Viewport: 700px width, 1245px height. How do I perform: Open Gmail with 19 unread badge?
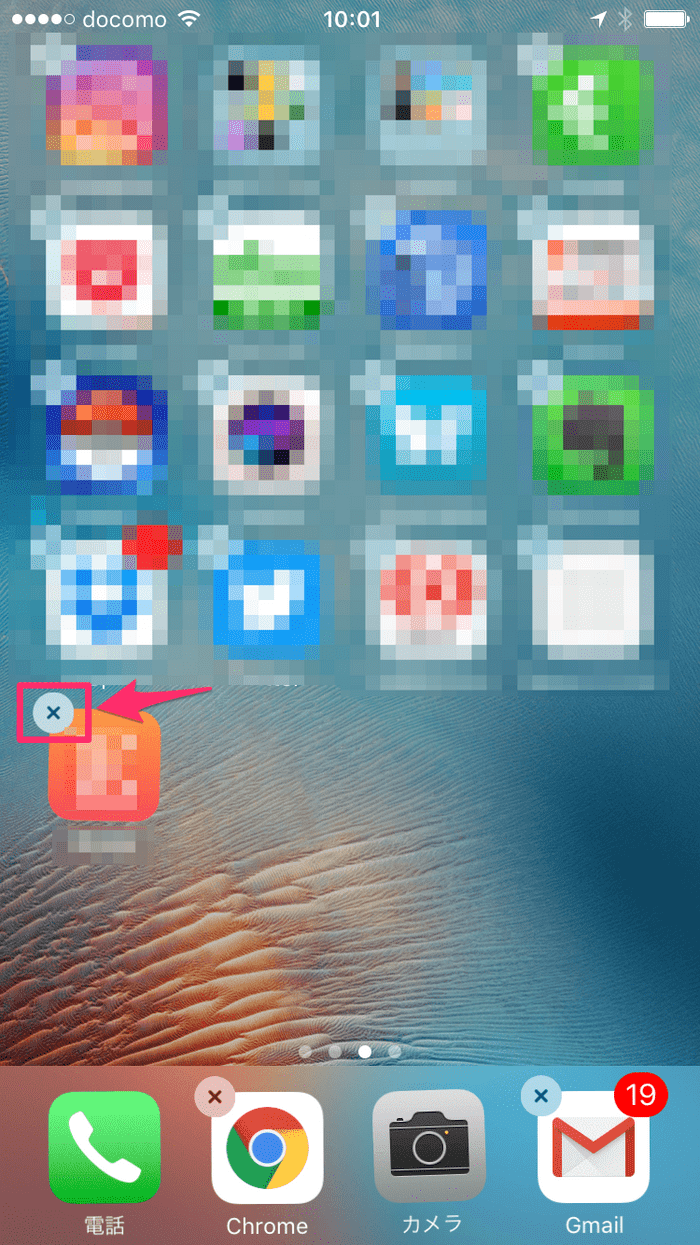pyautogui.click(x=593, y=1148)
